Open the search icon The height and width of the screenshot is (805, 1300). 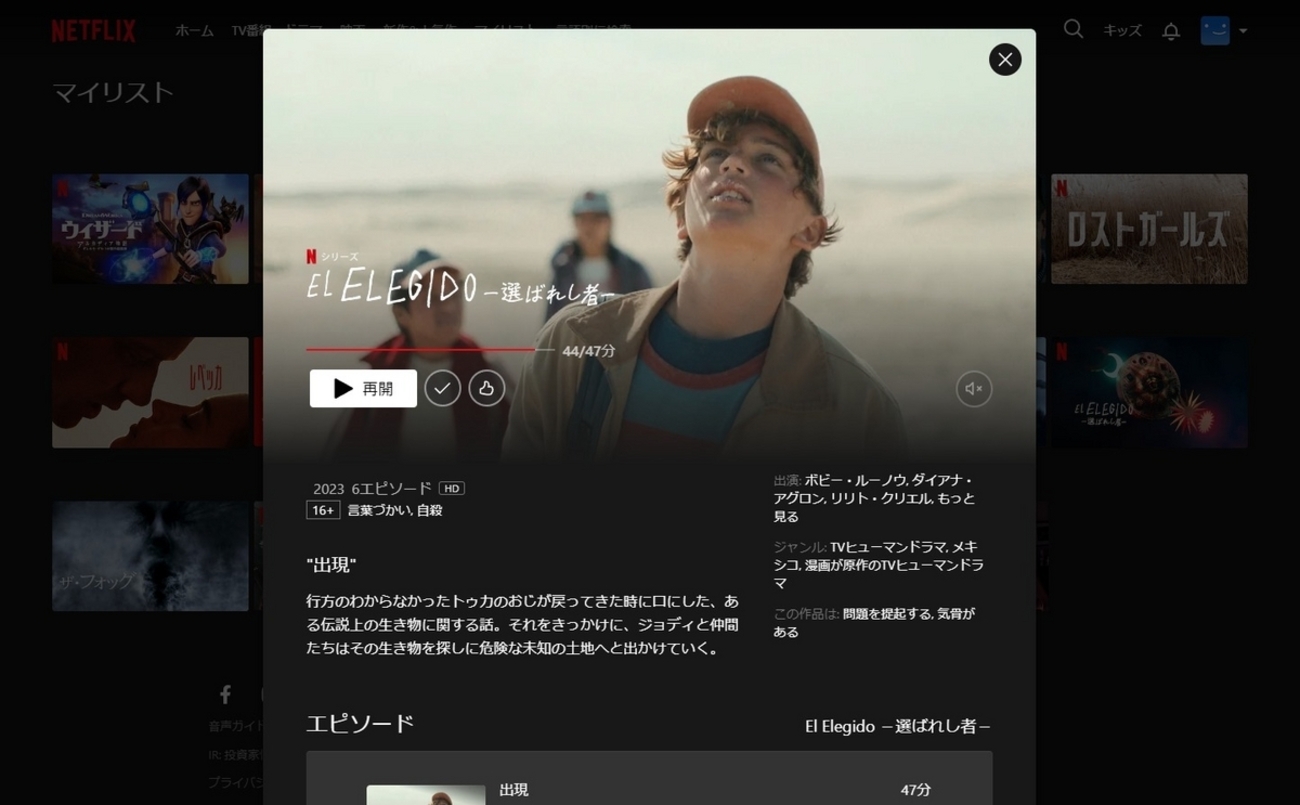pos(1073,30)
